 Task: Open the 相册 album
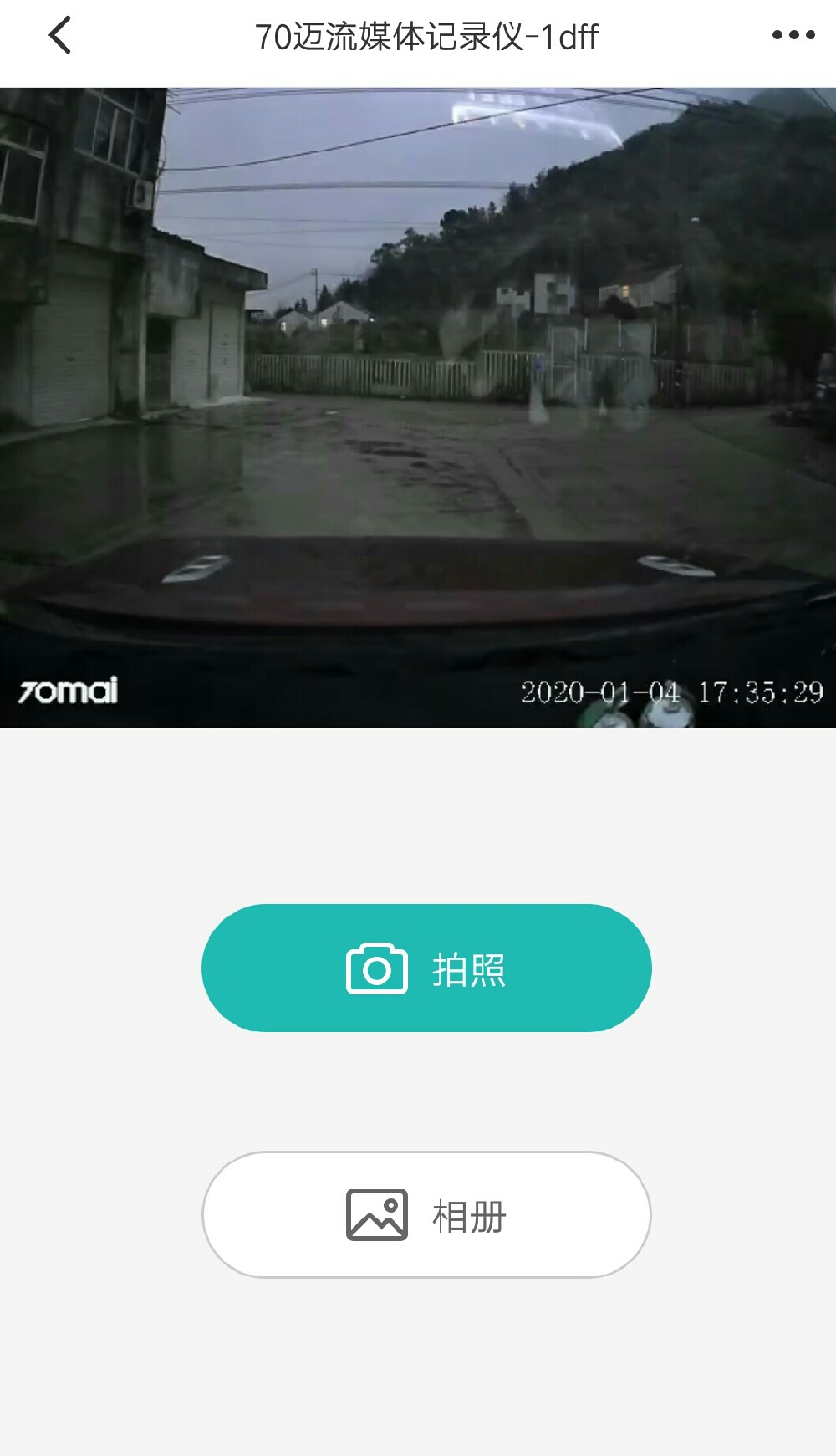[426, 1215]
